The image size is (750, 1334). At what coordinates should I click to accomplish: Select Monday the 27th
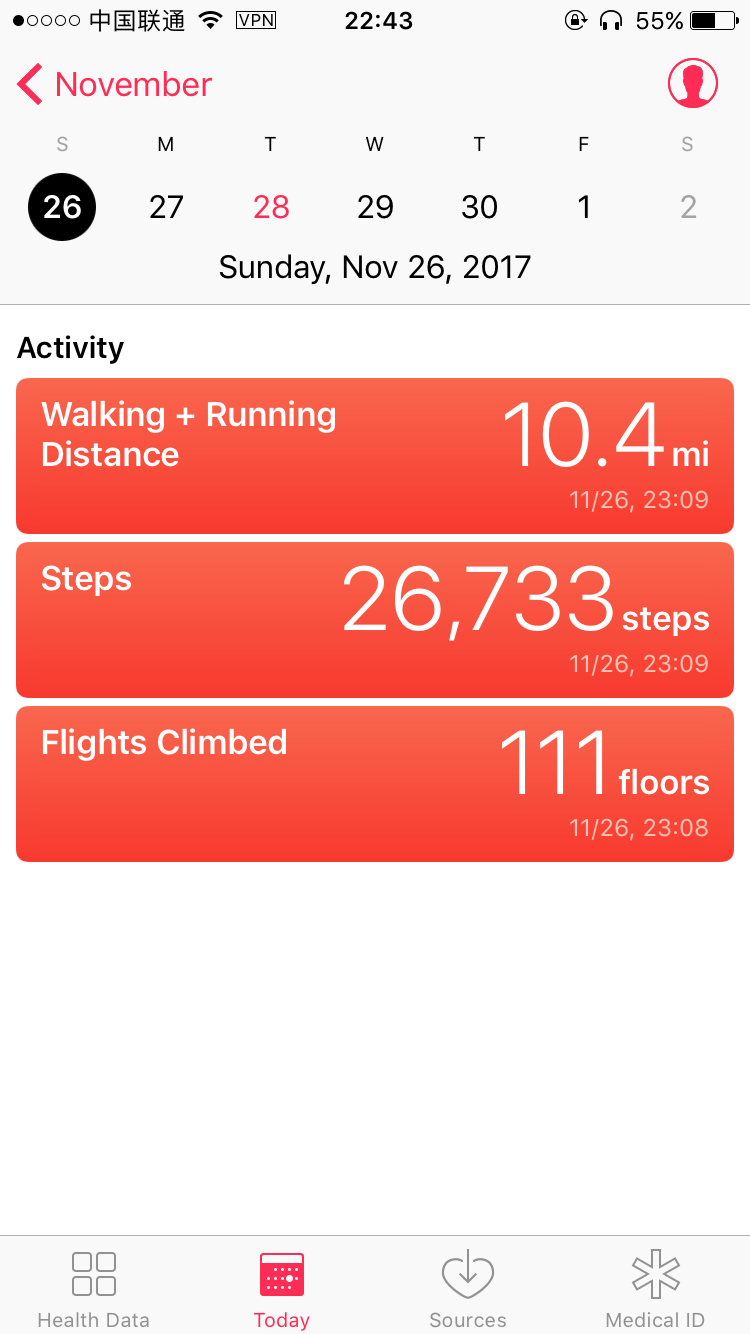point(166,207)
